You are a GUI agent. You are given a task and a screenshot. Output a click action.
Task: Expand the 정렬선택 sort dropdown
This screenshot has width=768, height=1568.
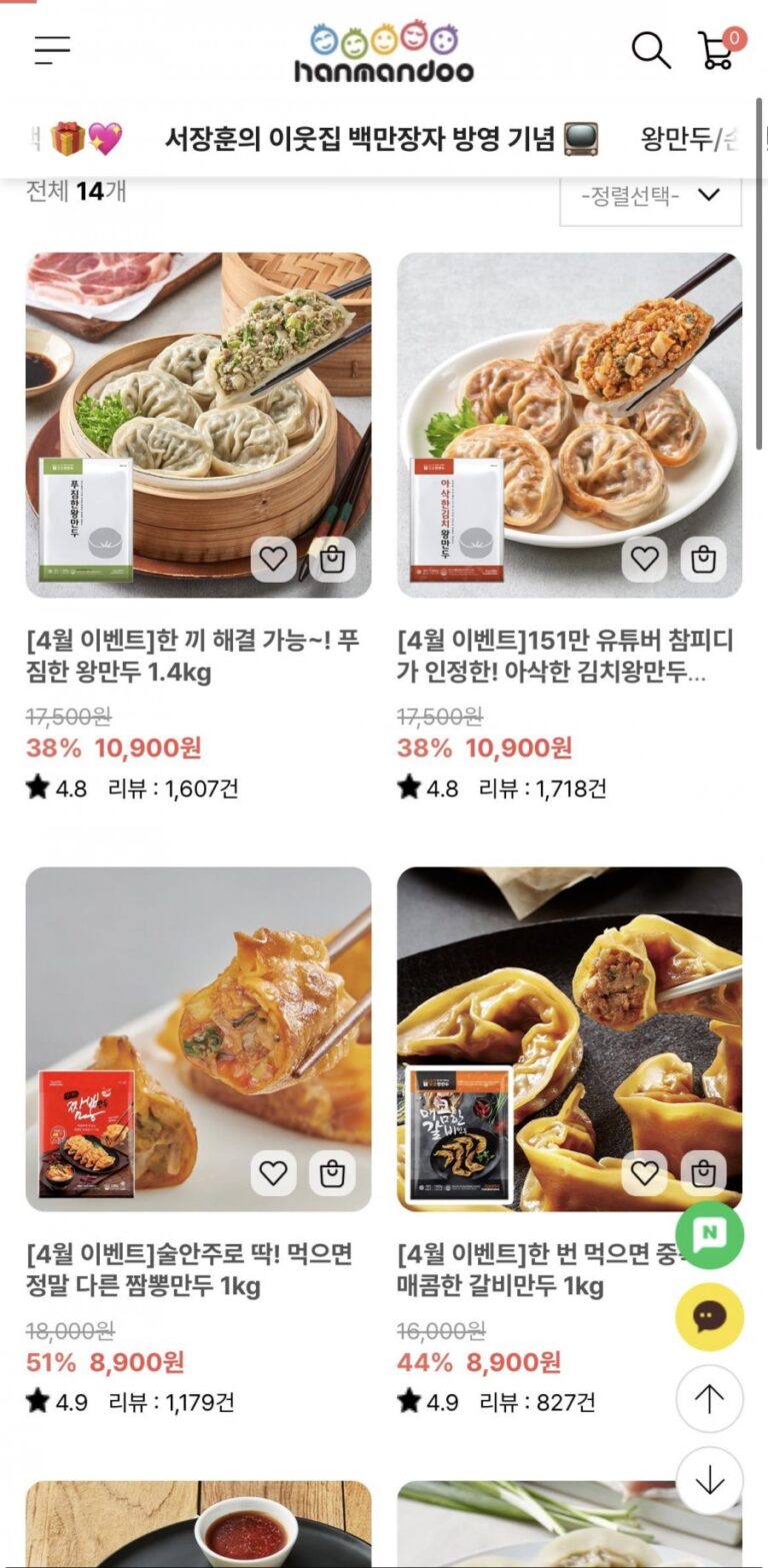click(x=650, y=195)
